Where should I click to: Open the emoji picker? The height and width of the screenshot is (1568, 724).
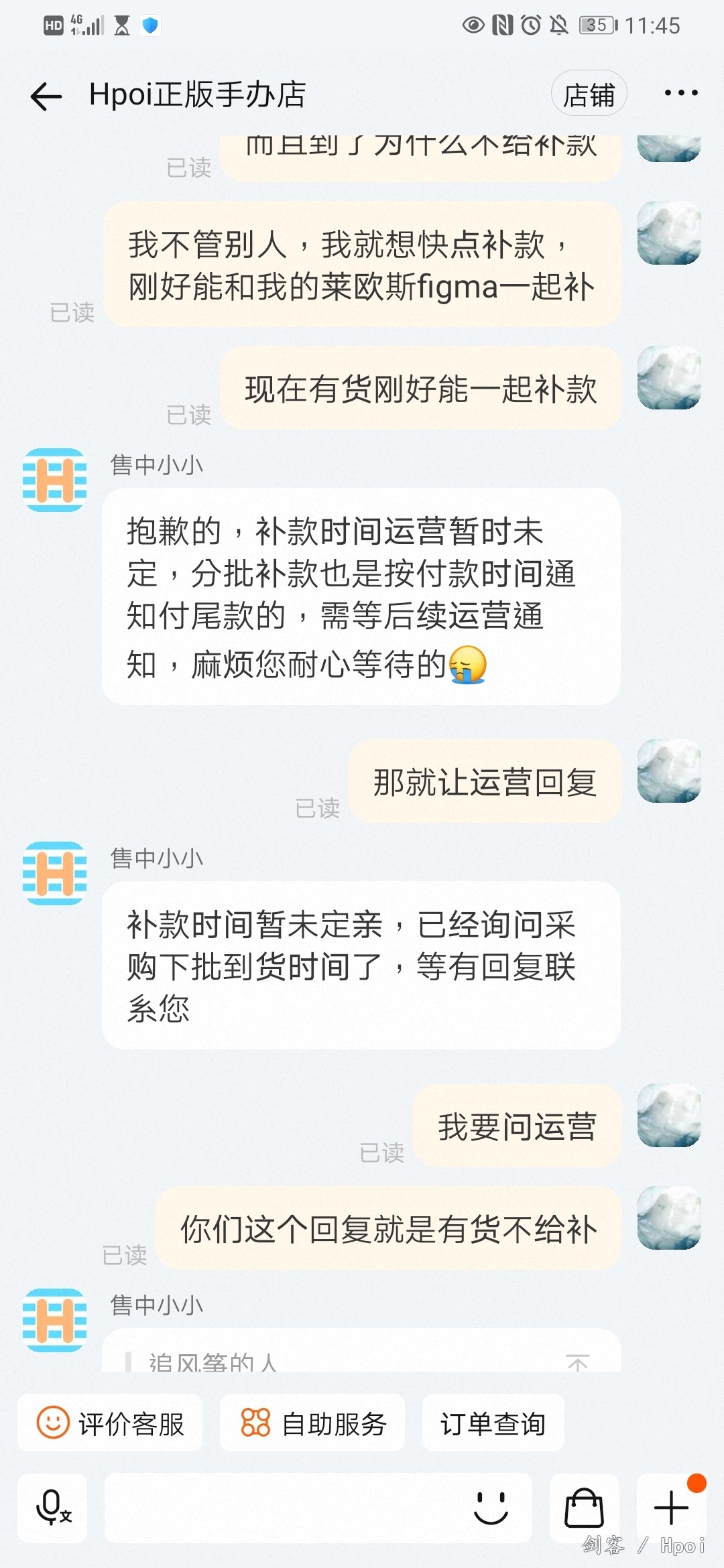point(491,1508)
